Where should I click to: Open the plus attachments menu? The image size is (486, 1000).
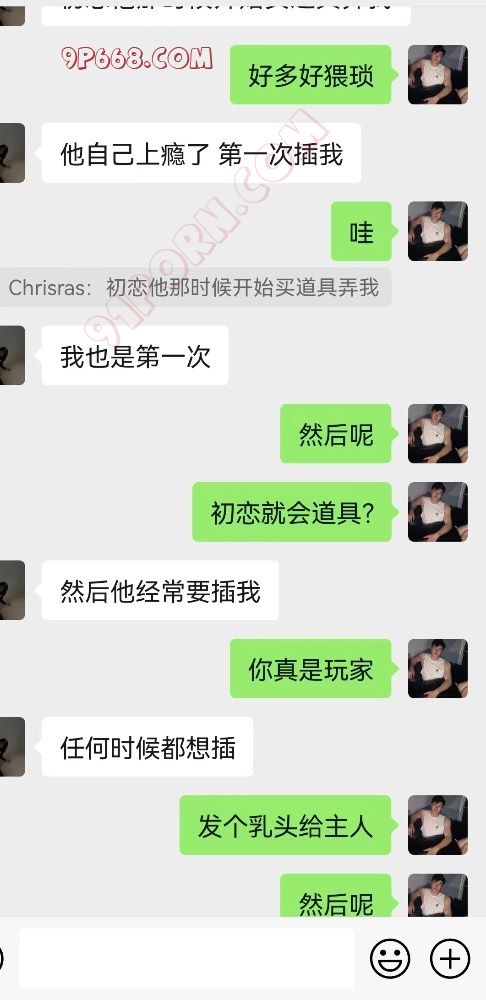tap(450, 958)
